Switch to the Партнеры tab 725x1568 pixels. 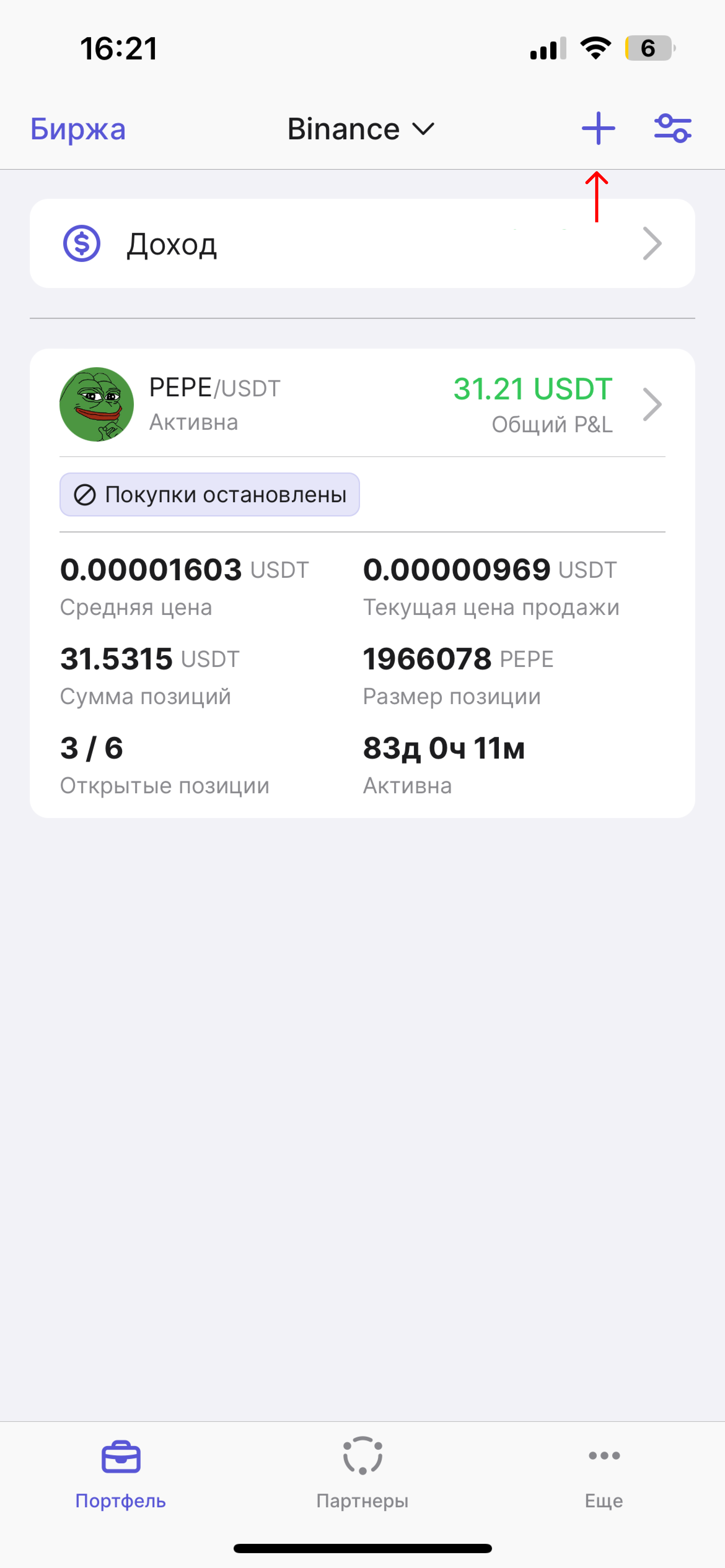[362, 1473]
